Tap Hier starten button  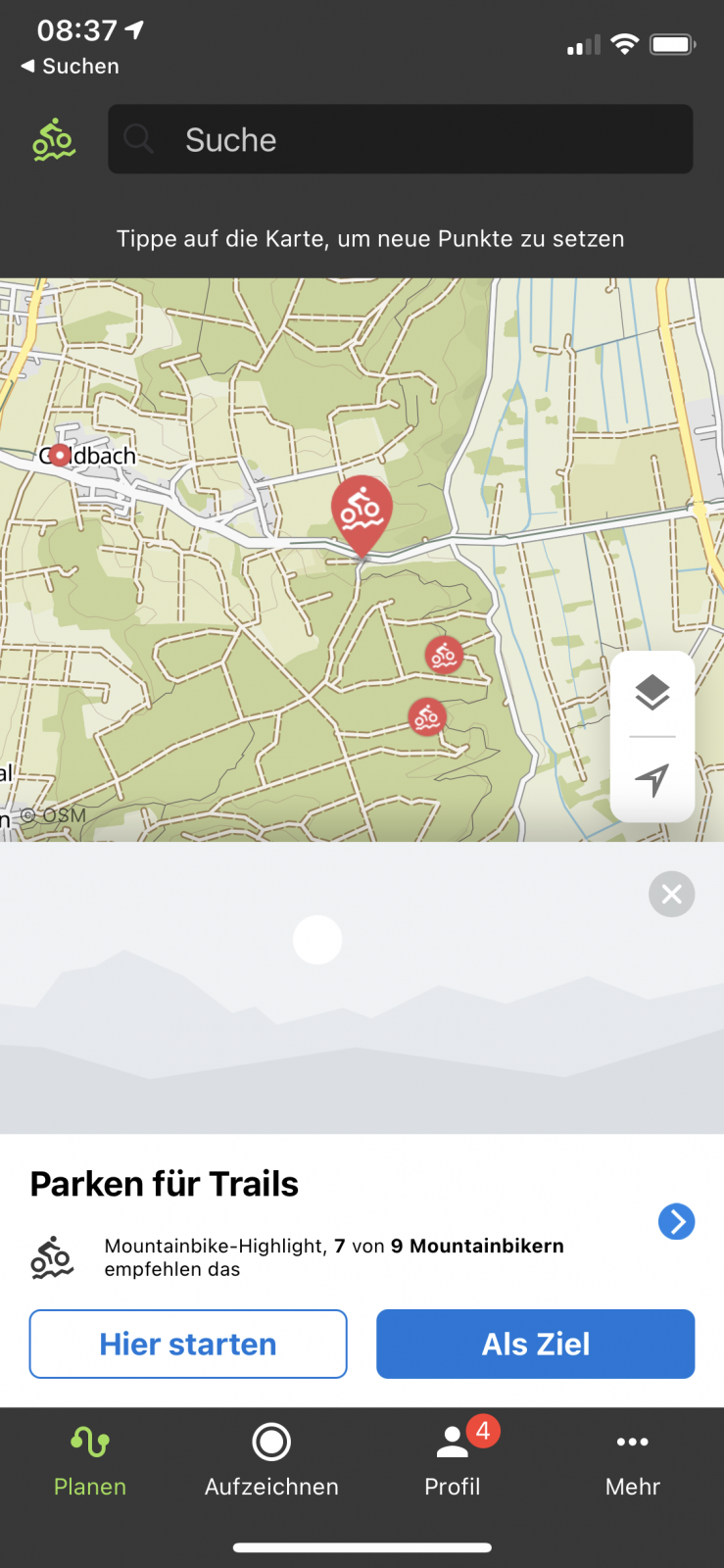[188, 1344]
